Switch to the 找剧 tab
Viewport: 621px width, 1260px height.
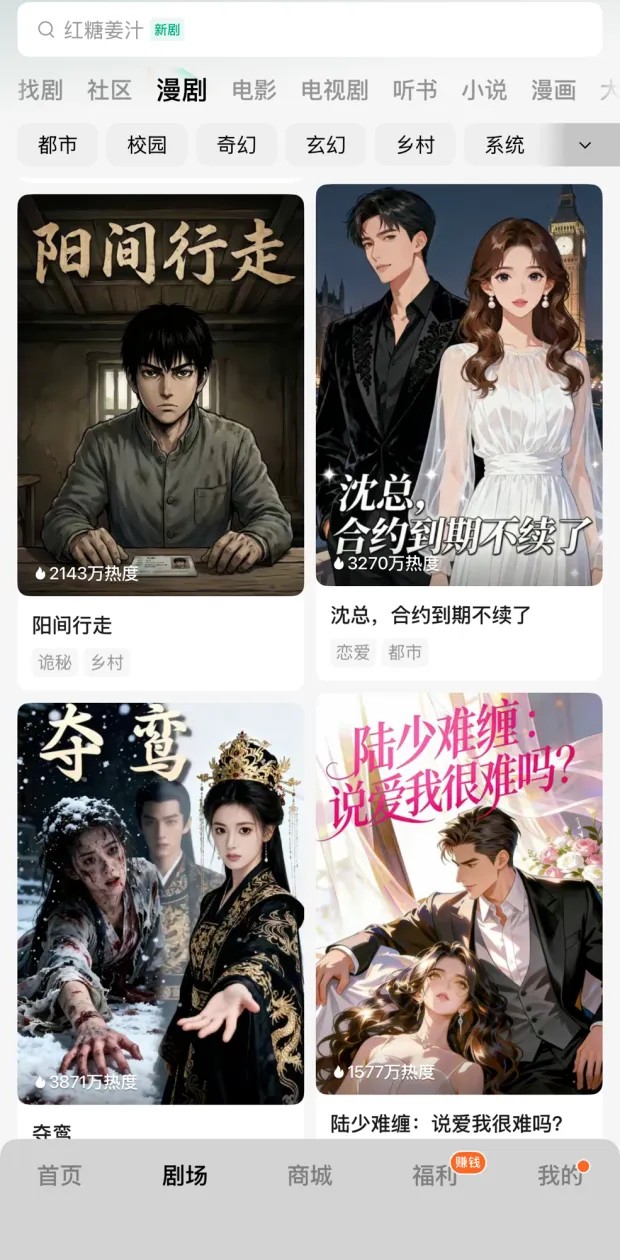tap(40, 90)
